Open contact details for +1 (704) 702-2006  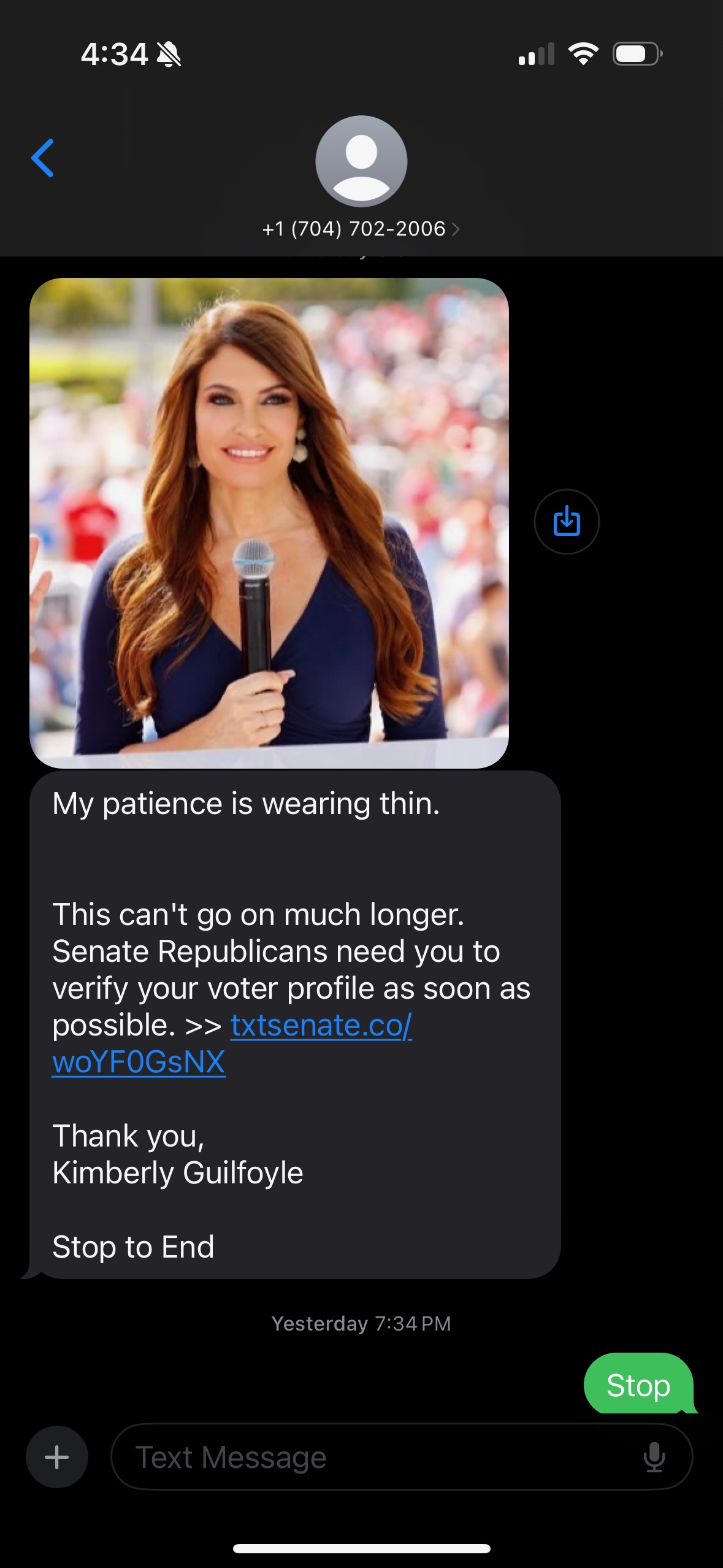(361, 229)
